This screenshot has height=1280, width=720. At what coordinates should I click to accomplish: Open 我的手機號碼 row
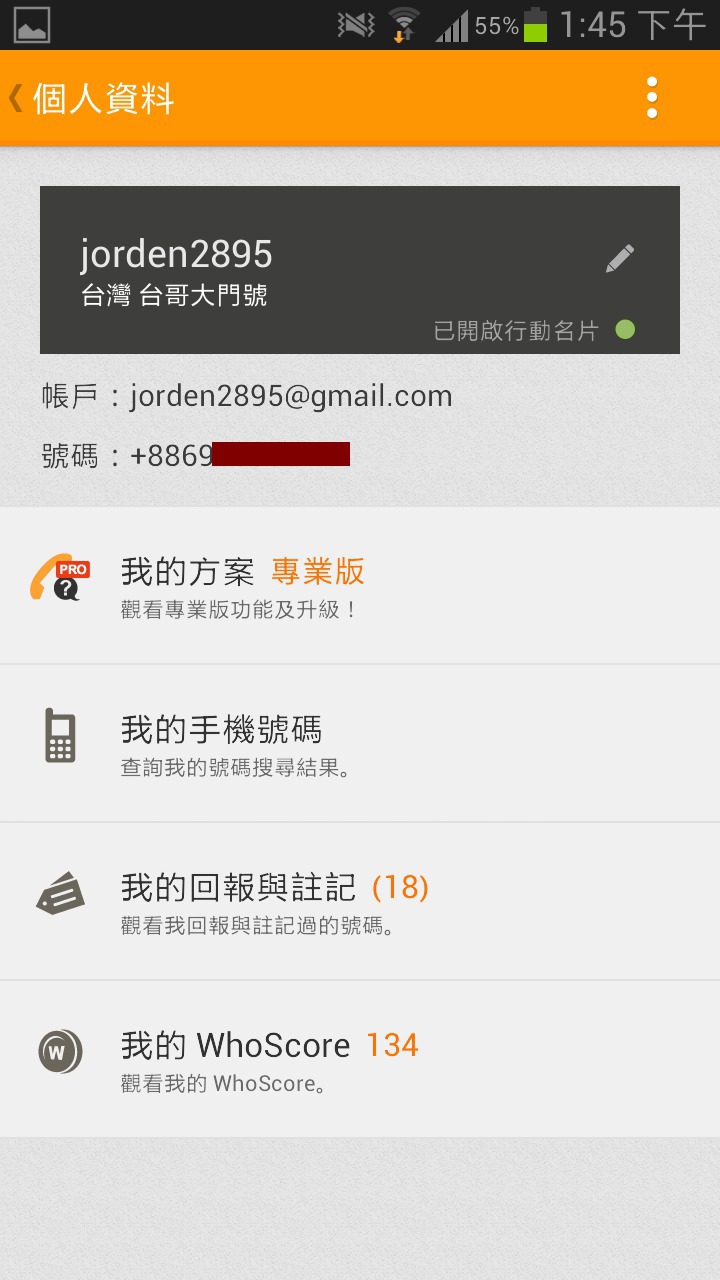(x=360, y=743)
